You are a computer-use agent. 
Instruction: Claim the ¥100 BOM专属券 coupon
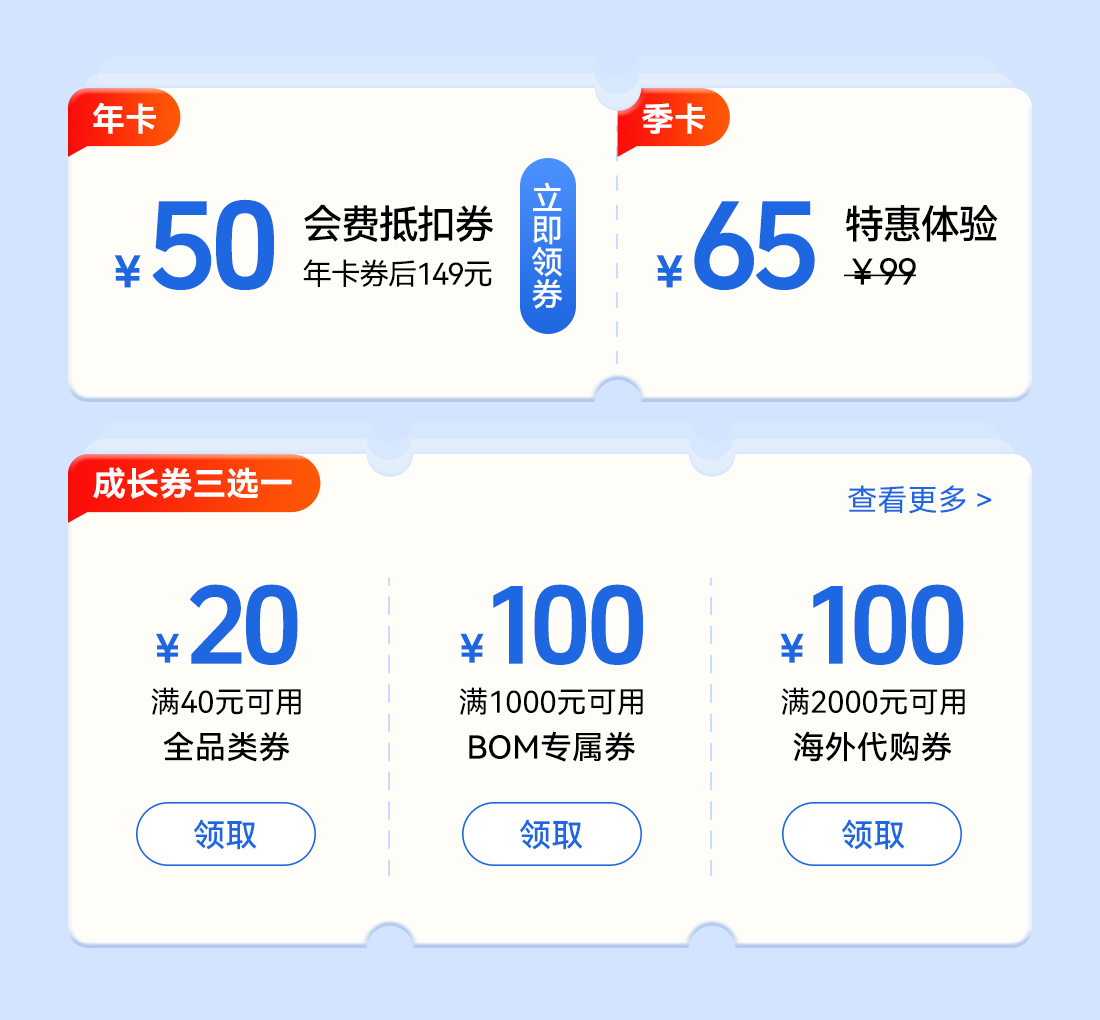coord(551,834)
